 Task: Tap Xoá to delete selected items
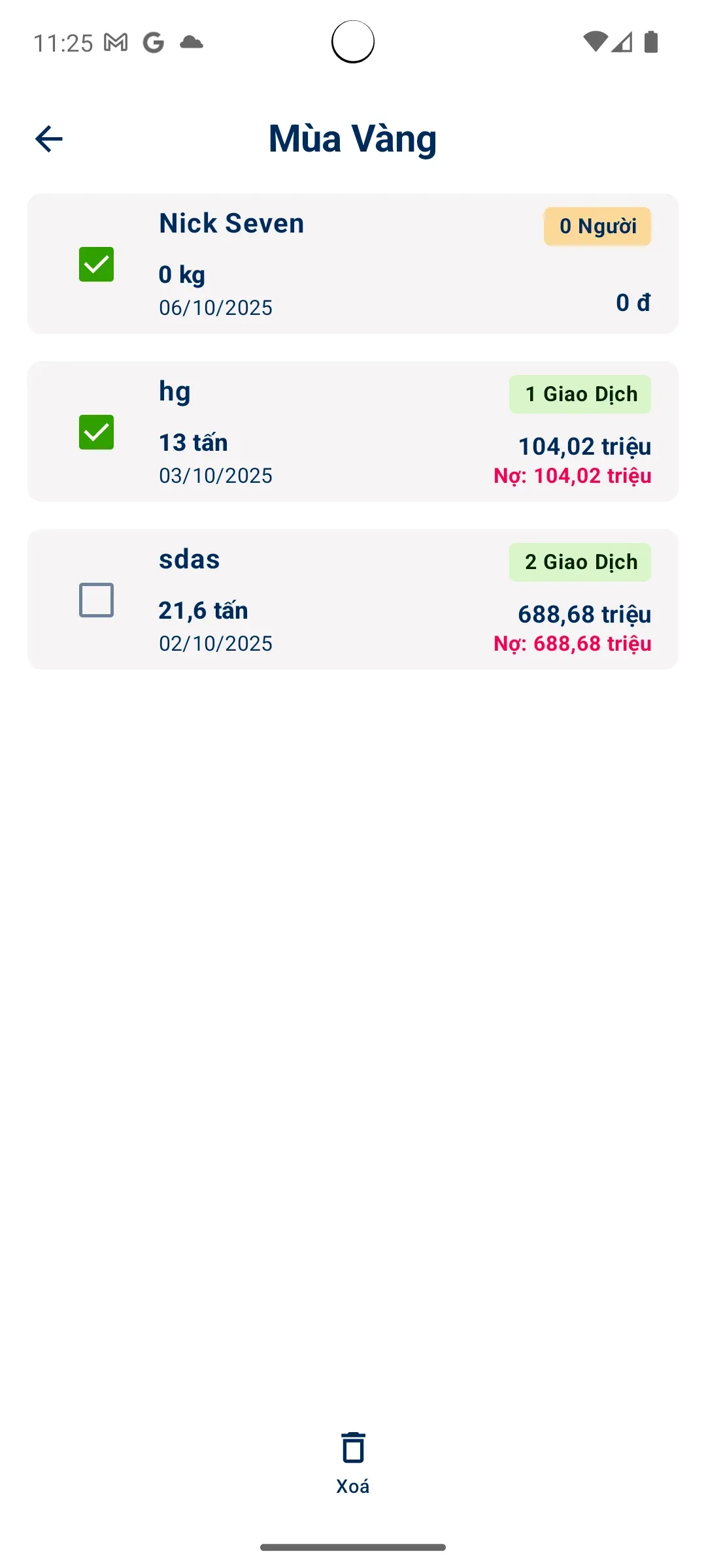[353, 1463]
